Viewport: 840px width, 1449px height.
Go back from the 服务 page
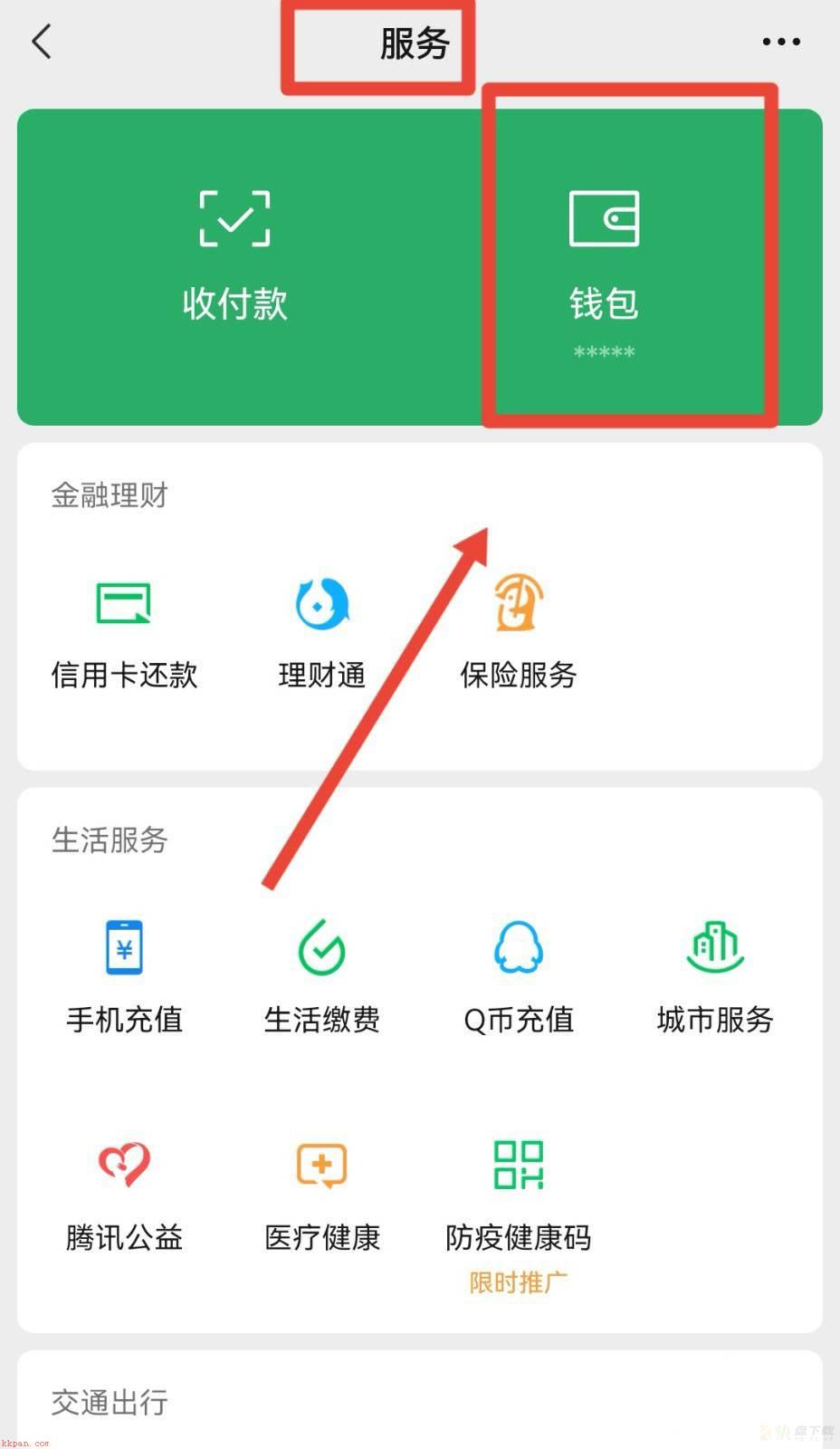click(x=42, y=42)
